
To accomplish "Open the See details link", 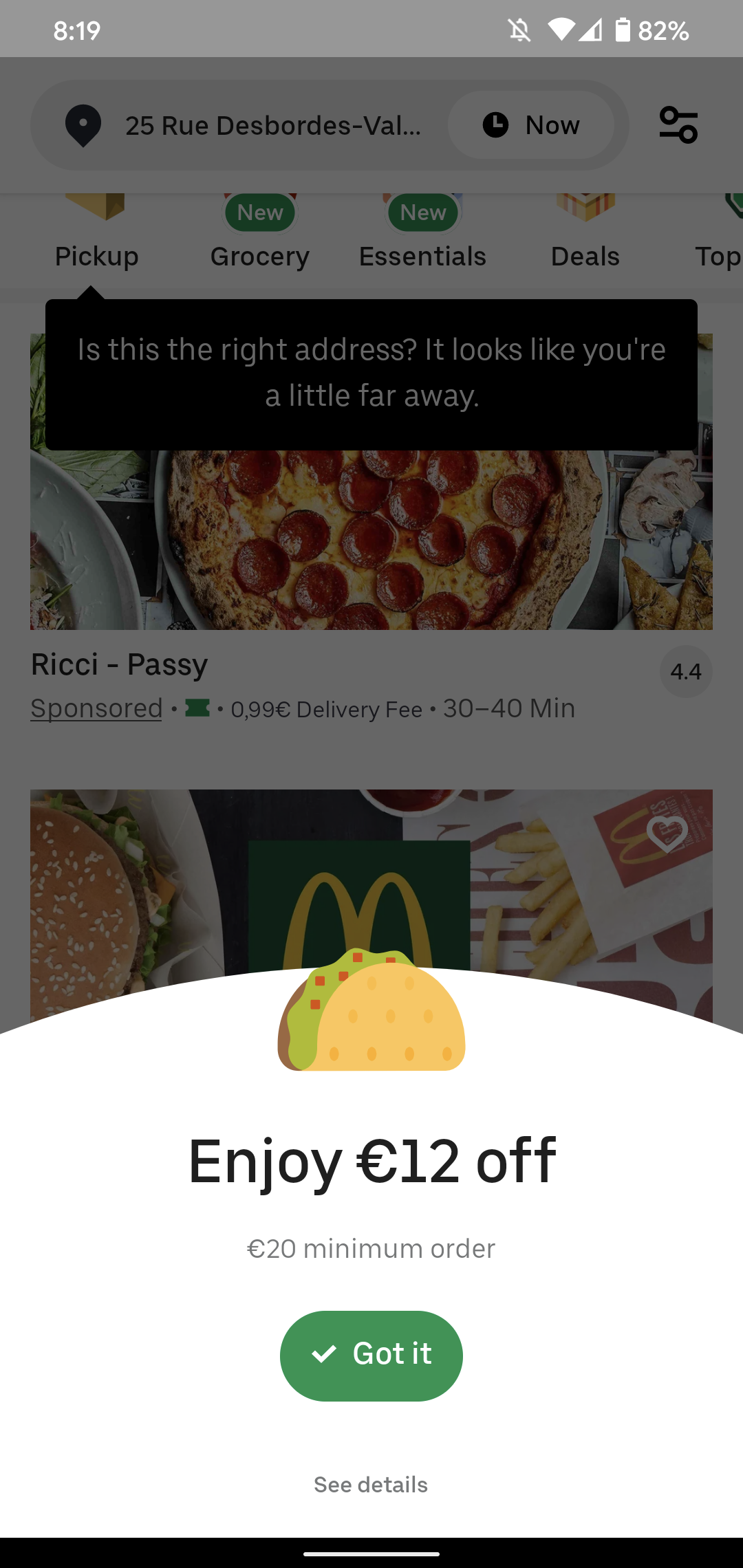I will point(371,1484).
